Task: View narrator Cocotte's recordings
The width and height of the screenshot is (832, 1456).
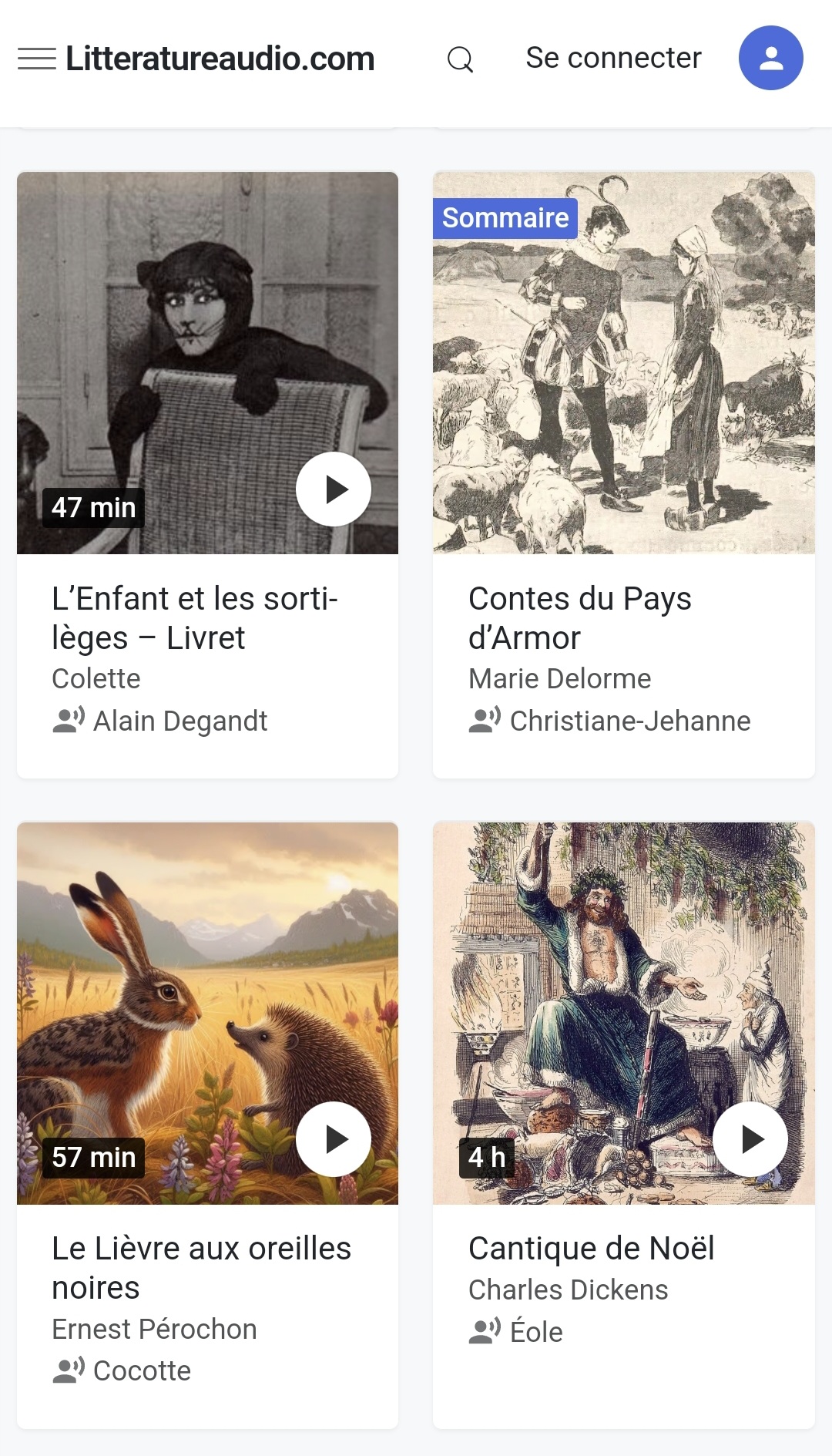Action: pyautogui.click(x=142, y=1371)
